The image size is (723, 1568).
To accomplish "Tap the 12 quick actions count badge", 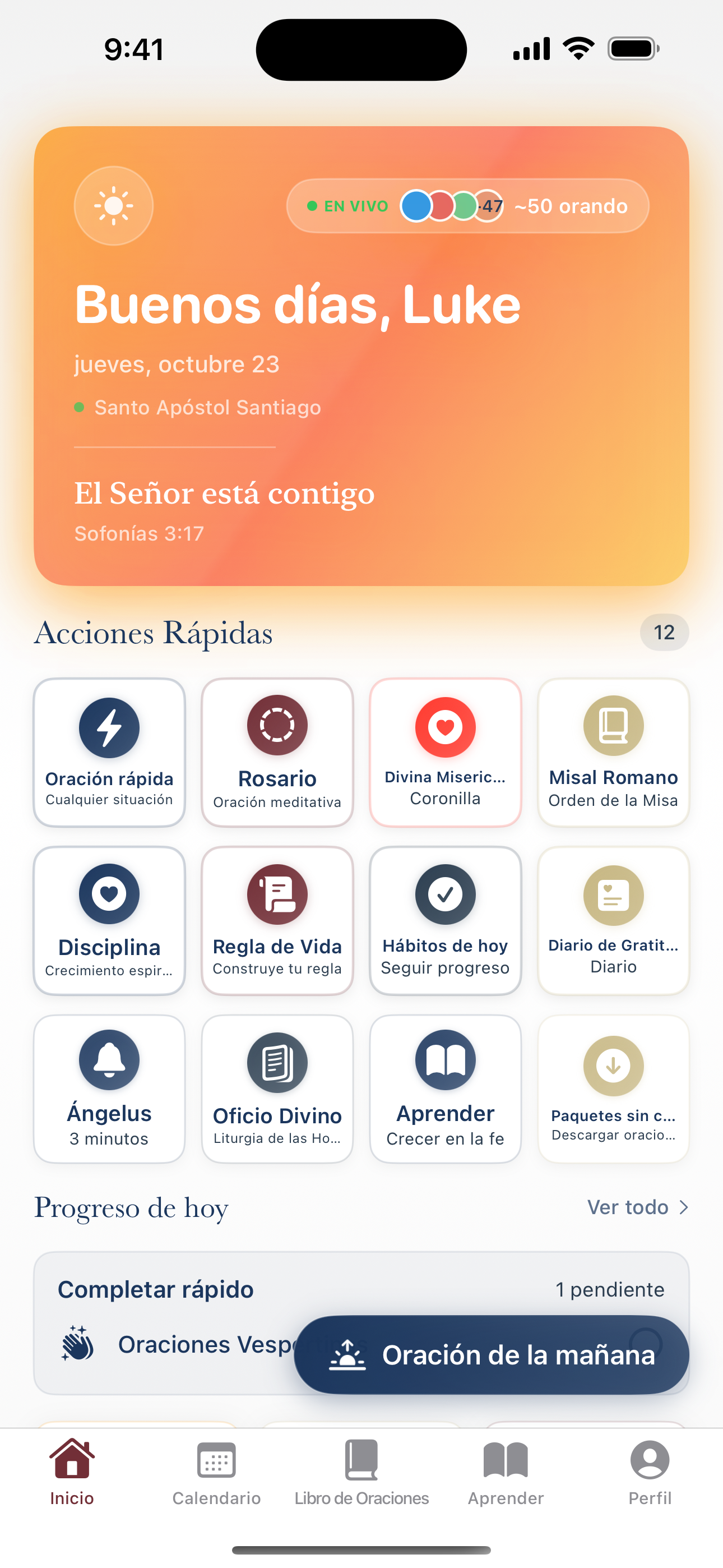I will point(664,633).
